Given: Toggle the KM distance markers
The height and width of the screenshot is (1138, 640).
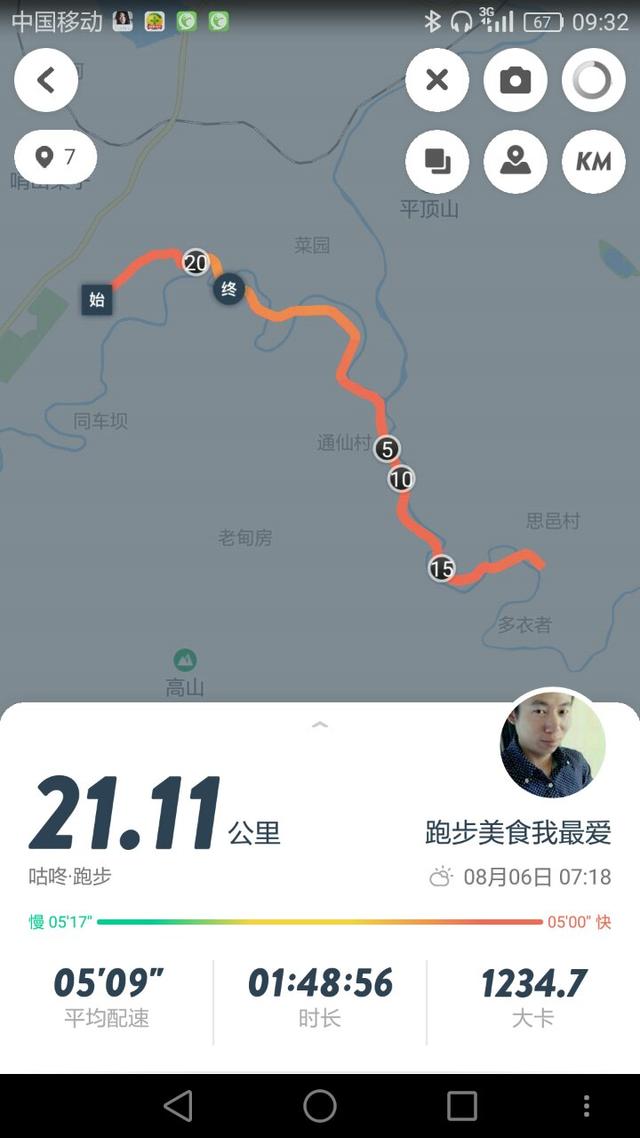Looking at the screenshot, I should tap(593, 161).
